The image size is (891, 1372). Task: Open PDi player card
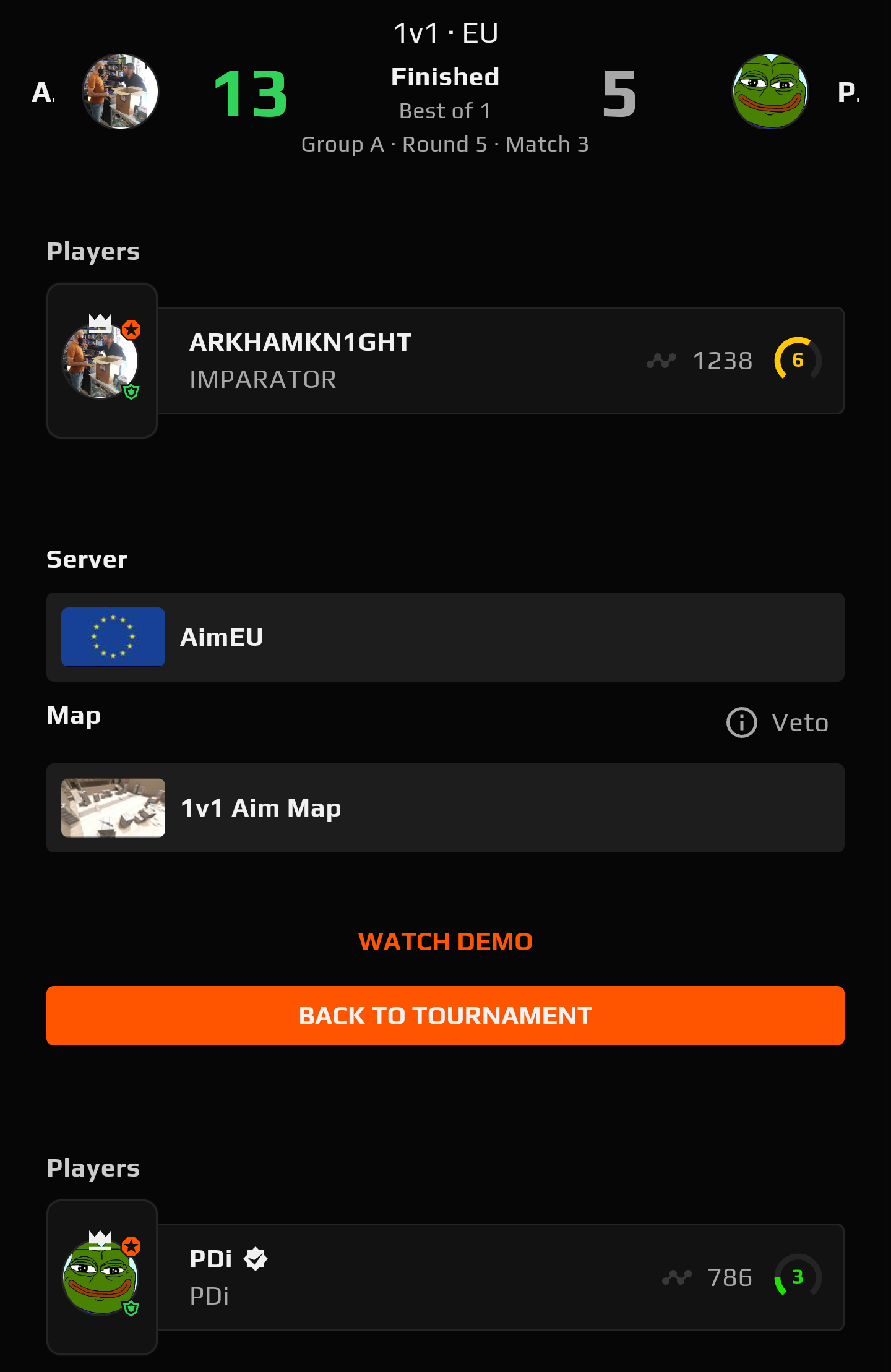coord(445,1277)
